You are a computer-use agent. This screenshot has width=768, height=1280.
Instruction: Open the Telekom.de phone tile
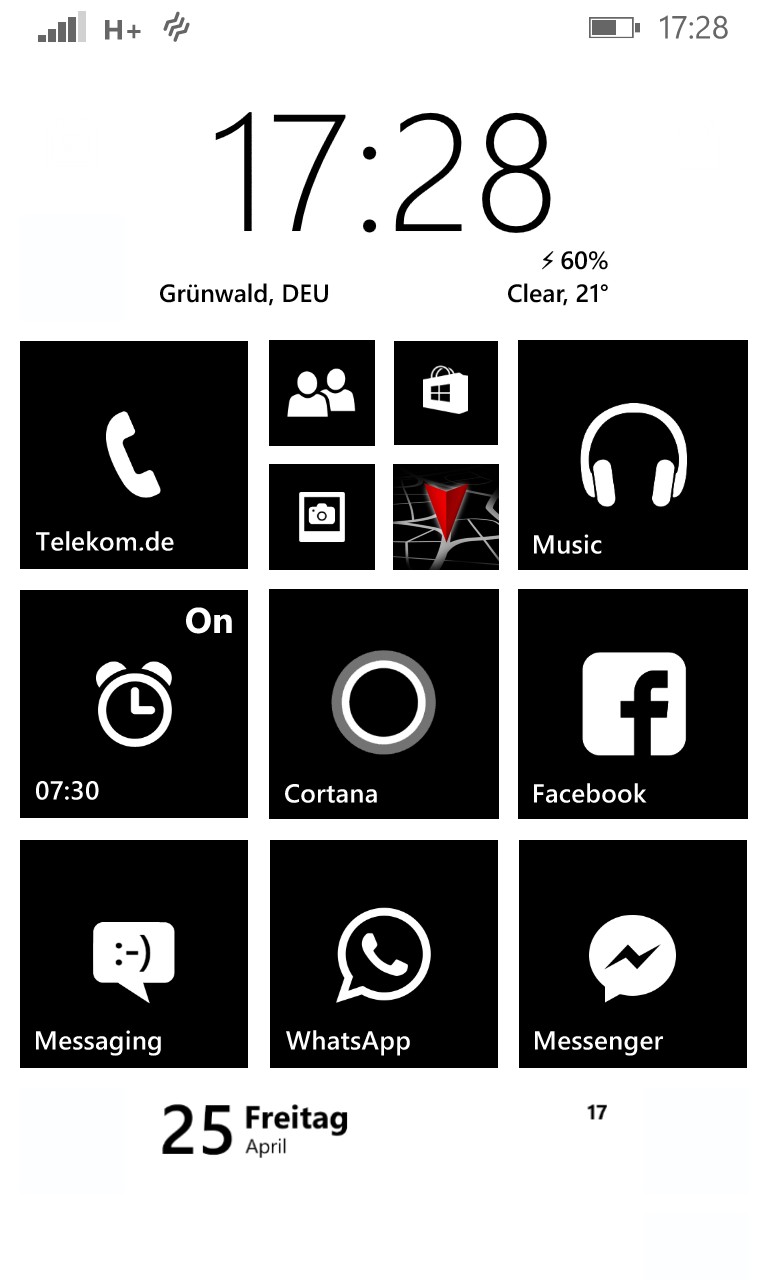[134, 455]
